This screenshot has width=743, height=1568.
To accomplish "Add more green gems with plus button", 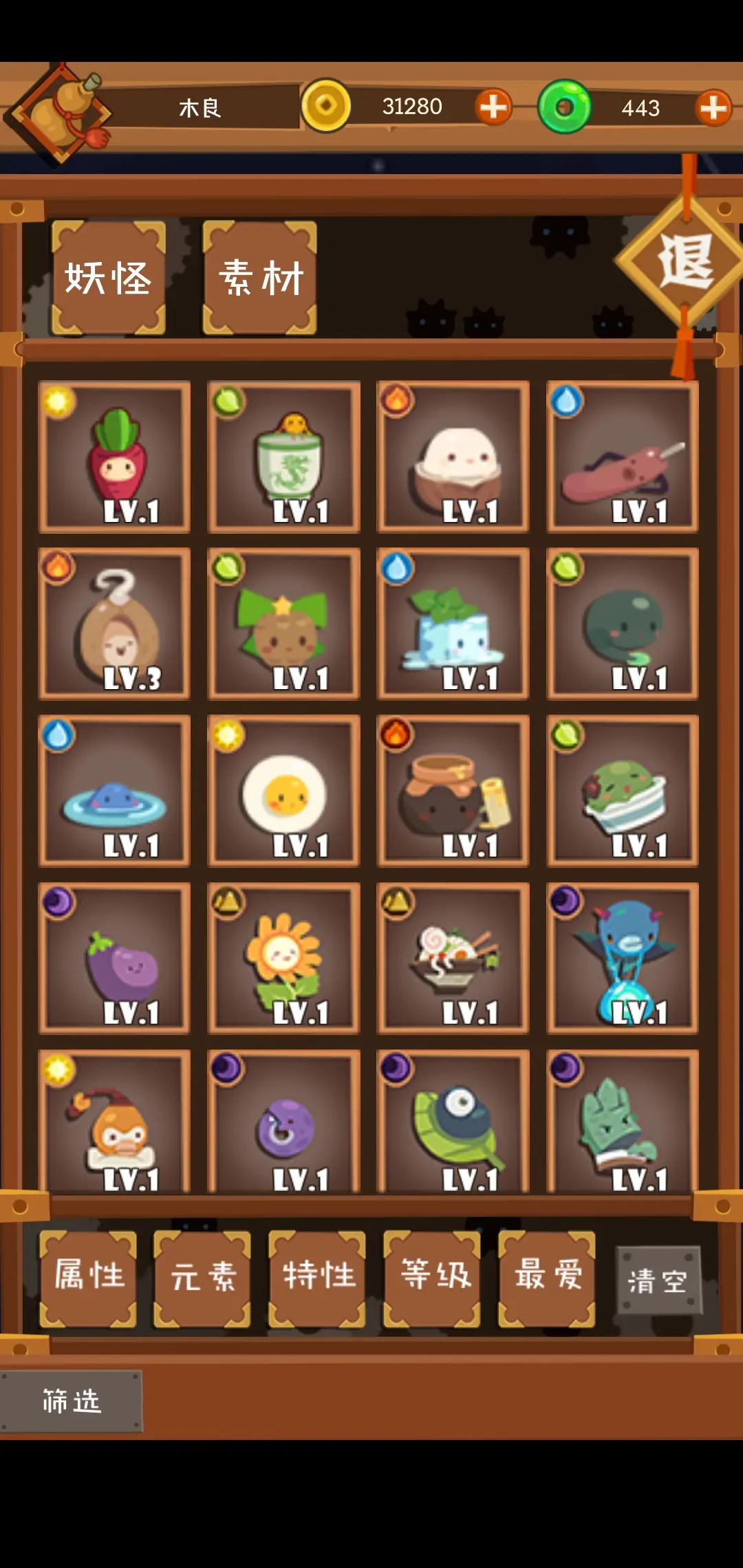I will click(x=713, y=108).
